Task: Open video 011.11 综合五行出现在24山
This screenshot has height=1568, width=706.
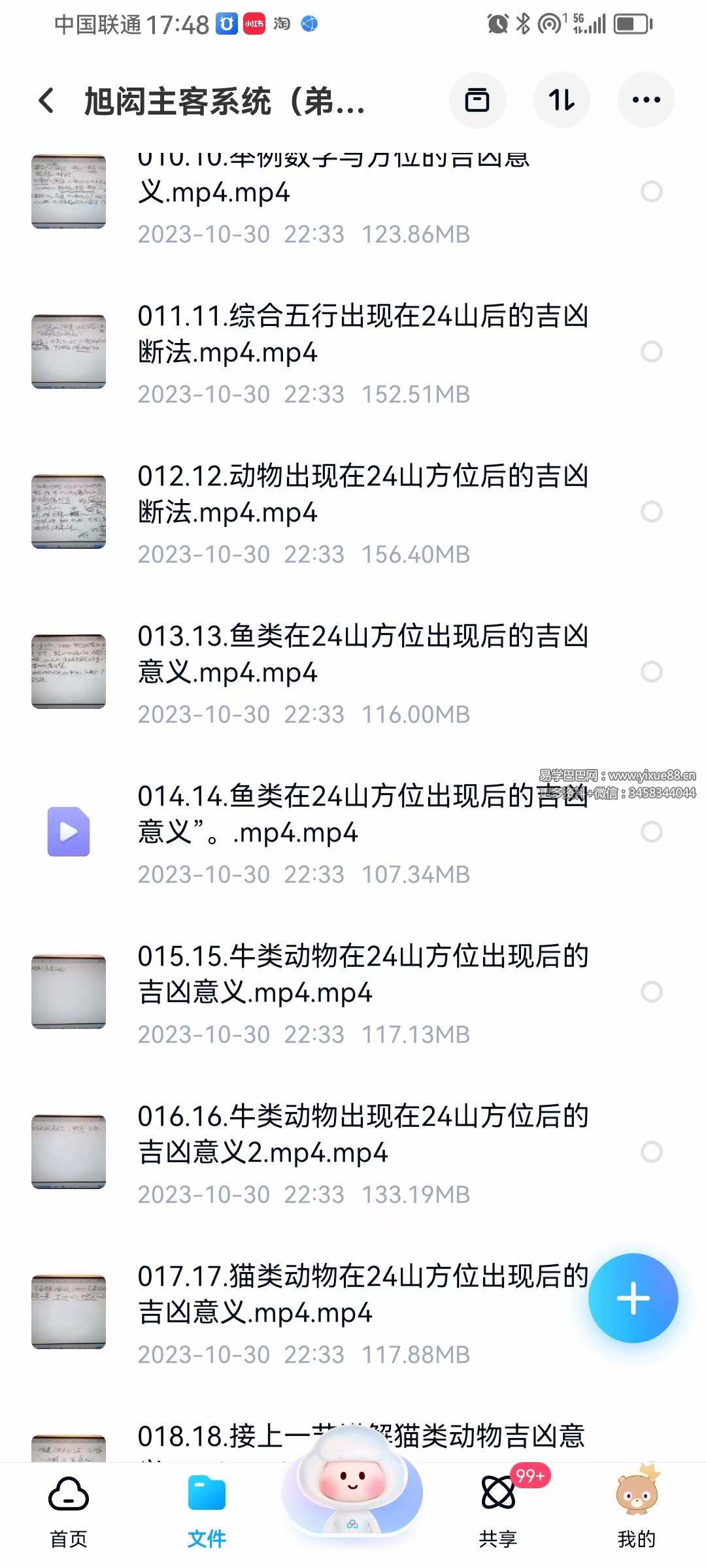Action: click(x=363, y=335)
